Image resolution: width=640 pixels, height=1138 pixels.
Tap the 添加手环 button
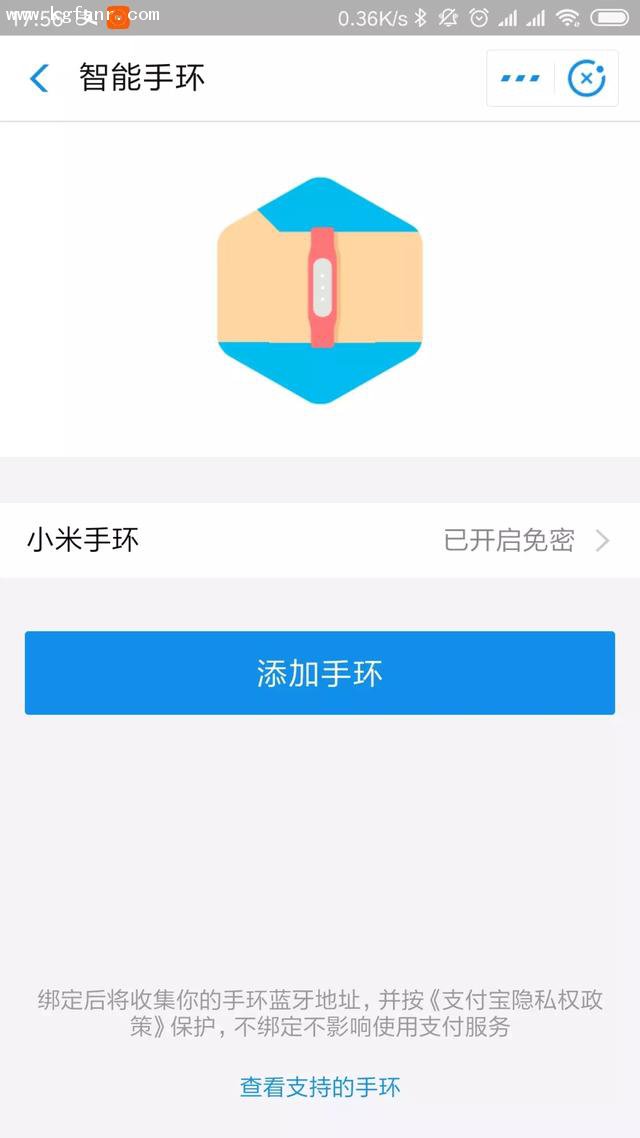click(320, 673)
